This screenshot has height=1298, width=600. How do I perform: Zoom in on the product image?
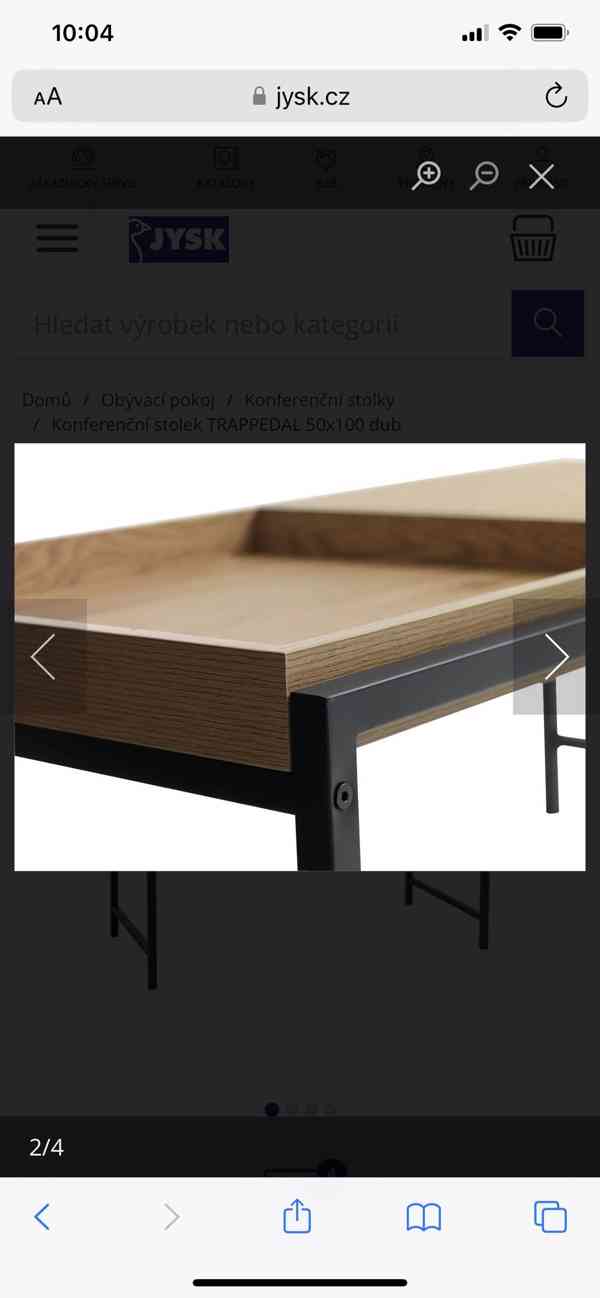pos(427,176)
